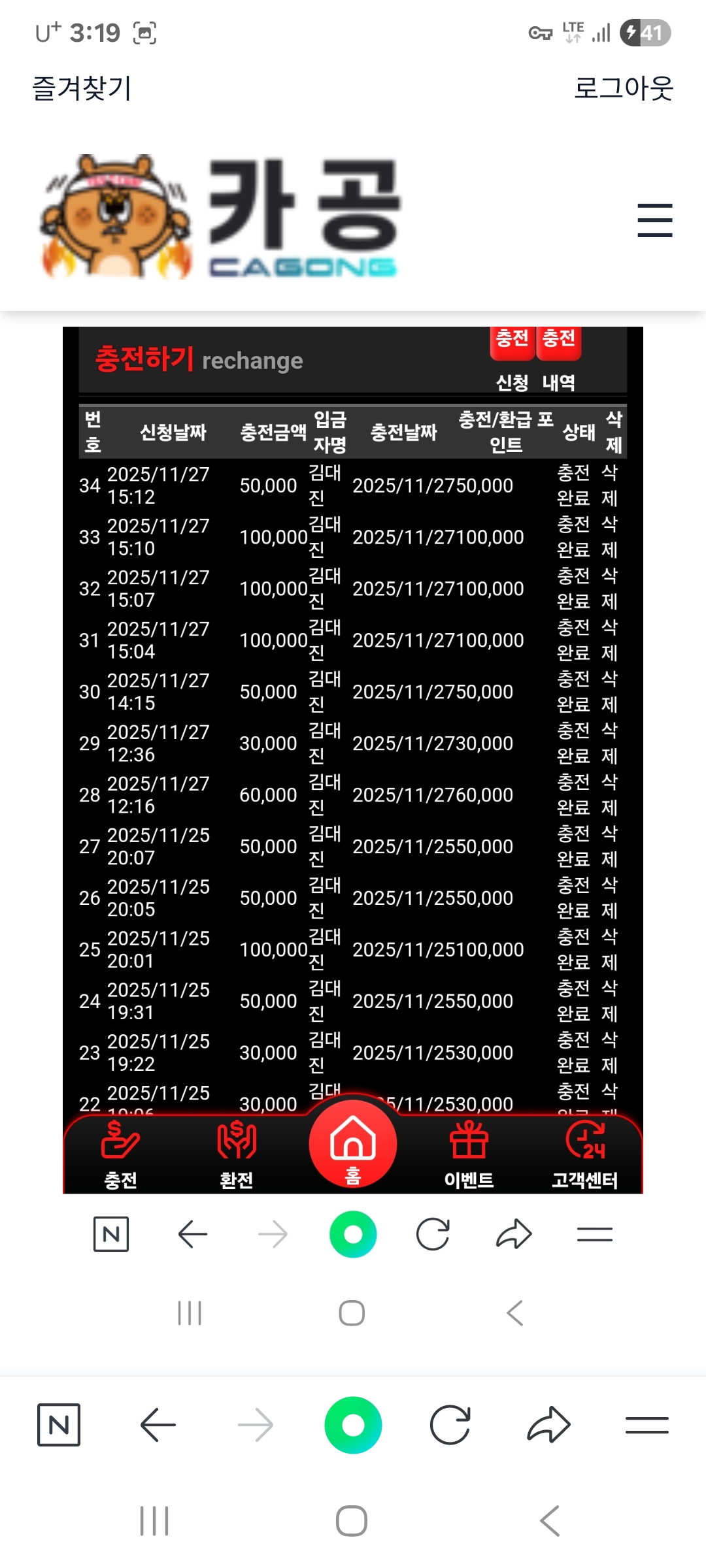Share this page from the browser toolbar

548,1424
